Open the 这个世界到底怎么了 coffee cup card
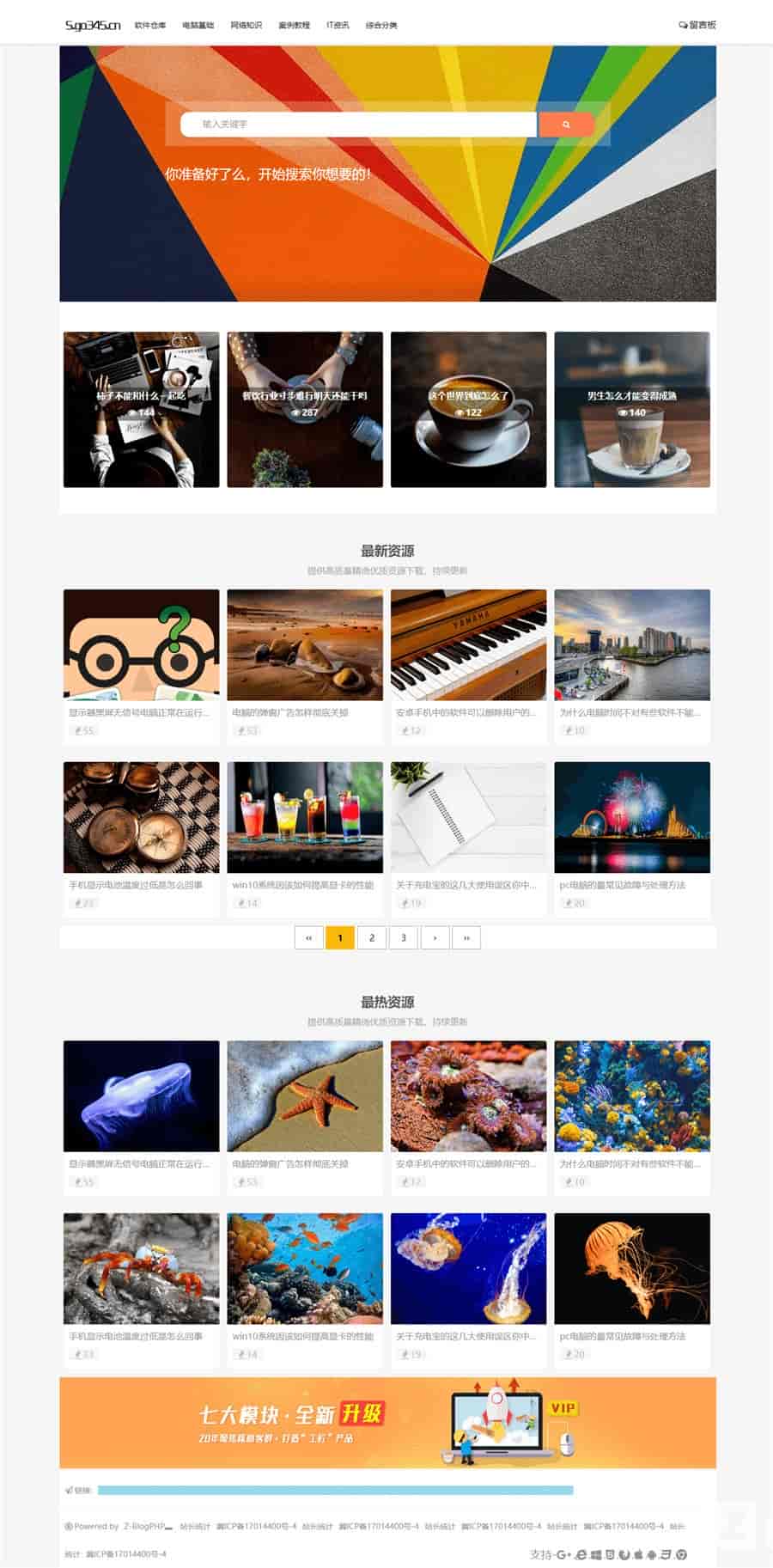The image size is (773, 1568). tap(468, 409)
